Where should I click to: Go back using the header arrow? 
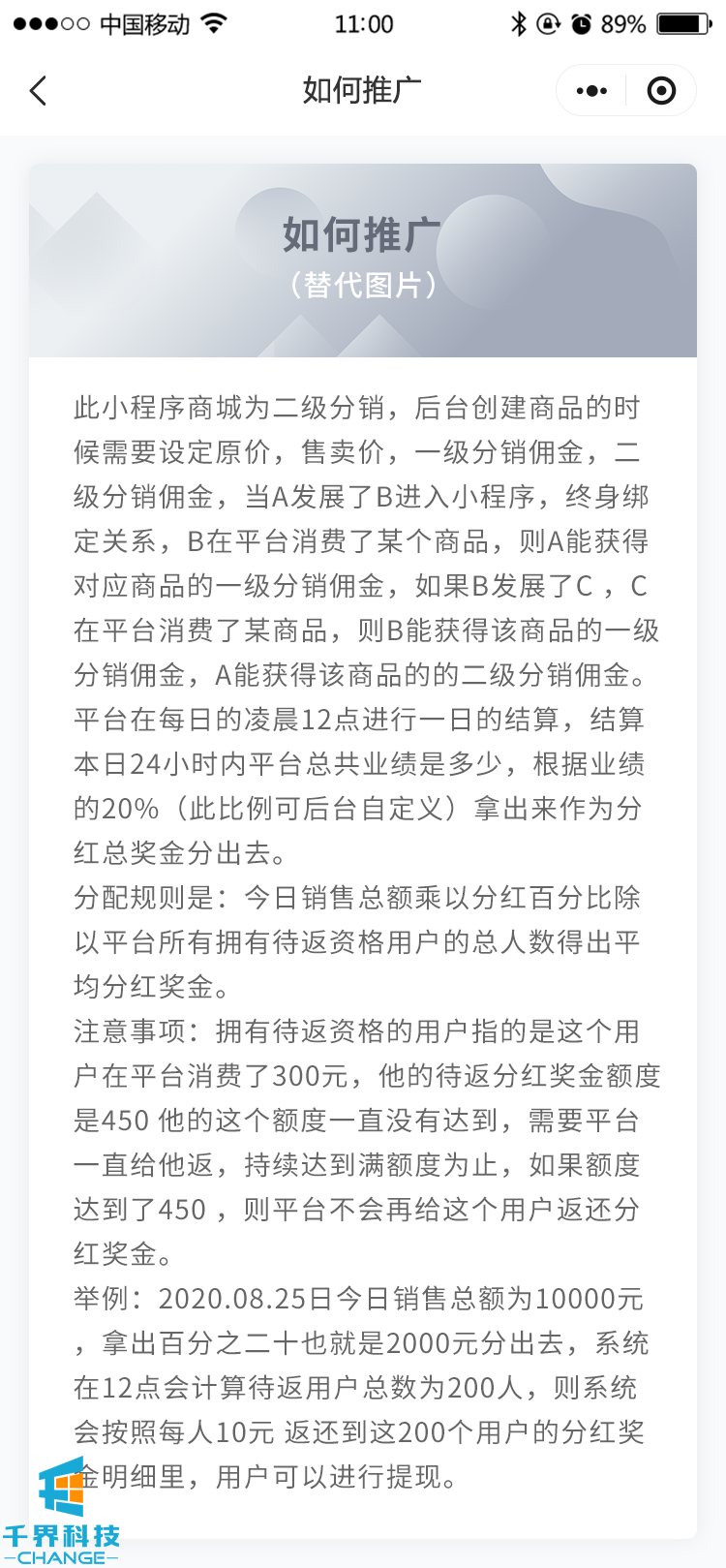[38, 91]
